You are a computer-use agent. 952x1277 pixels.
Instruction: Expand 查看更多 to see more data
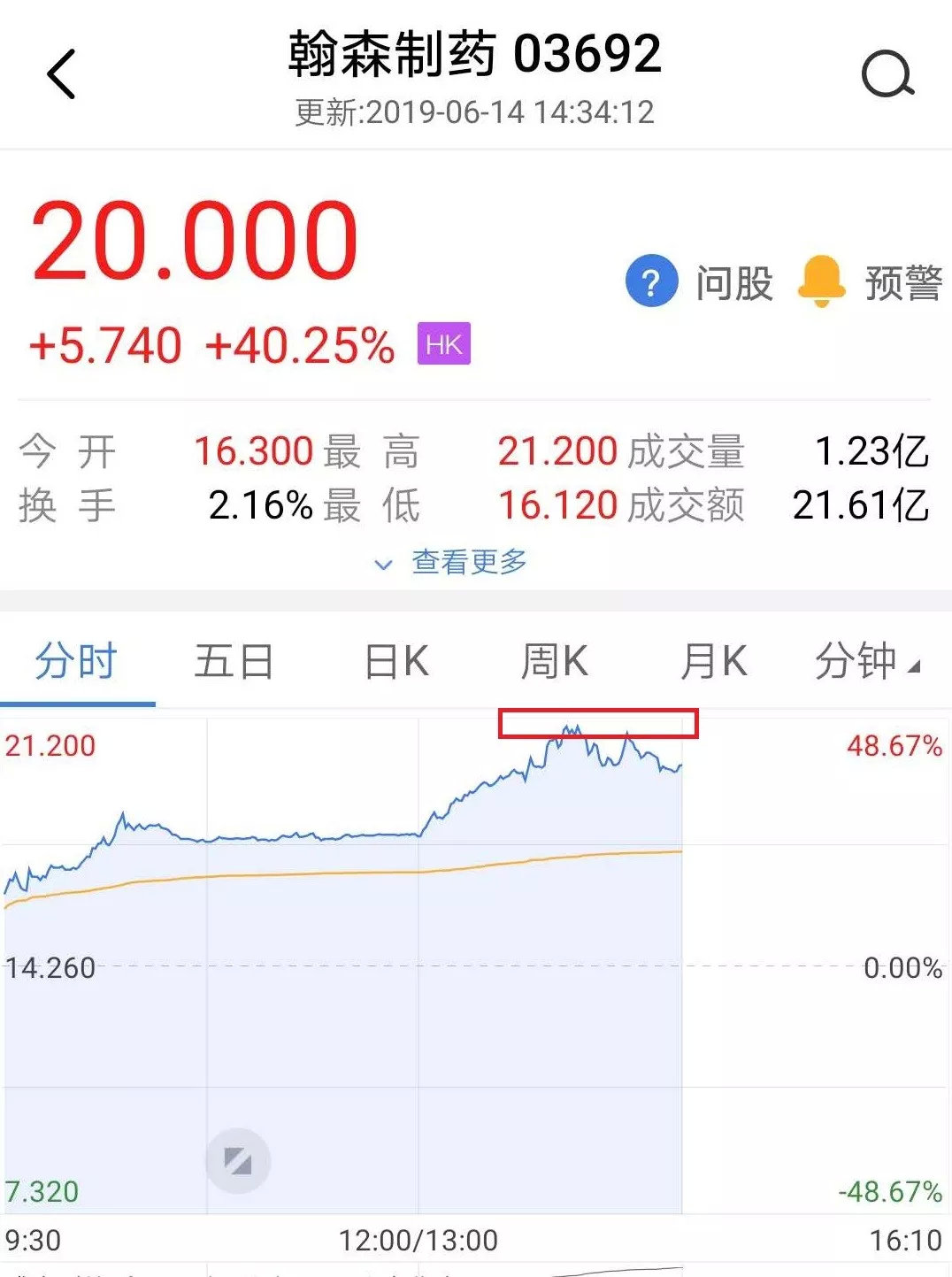[453, 562]
